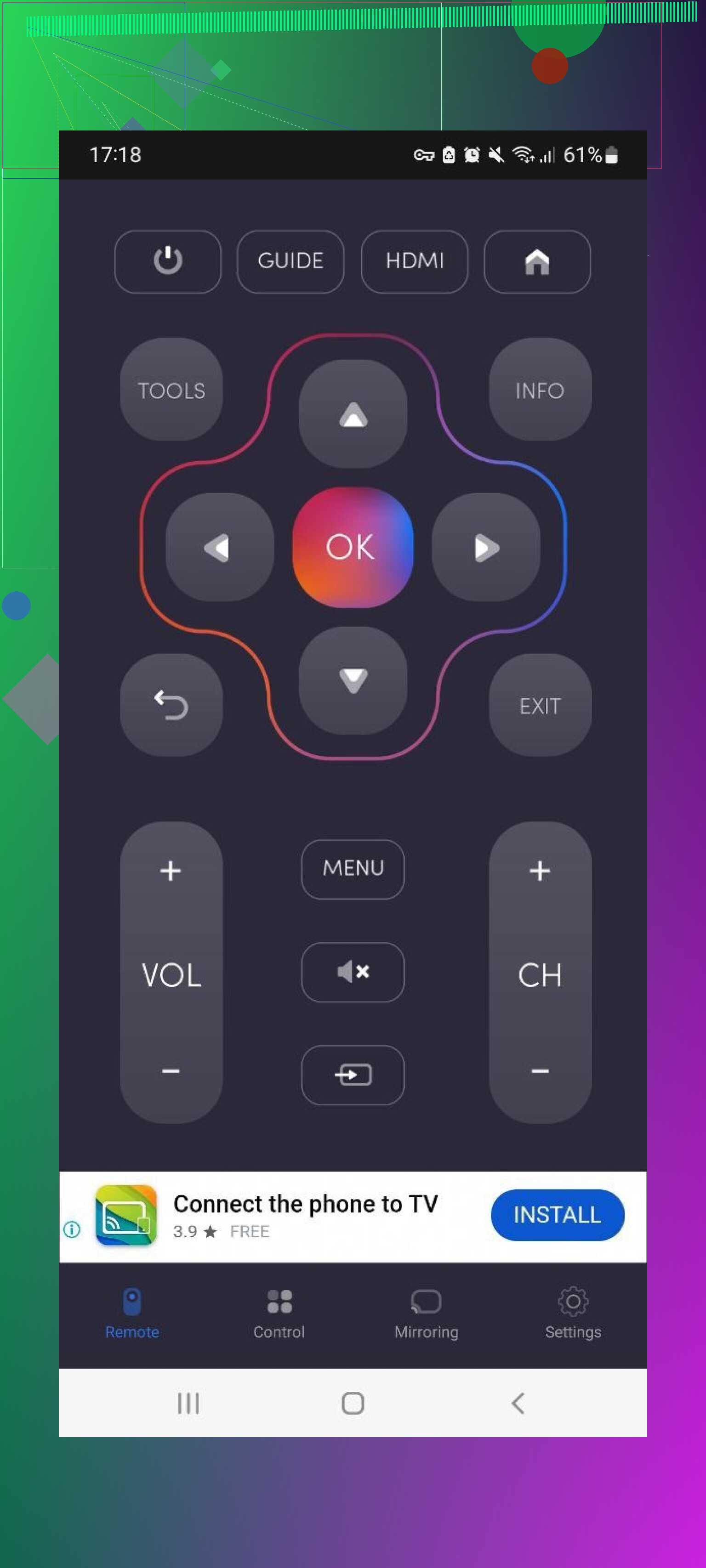706x1568 pixels.
Task: Tap the EXIT button
Action: click(540, 705)
